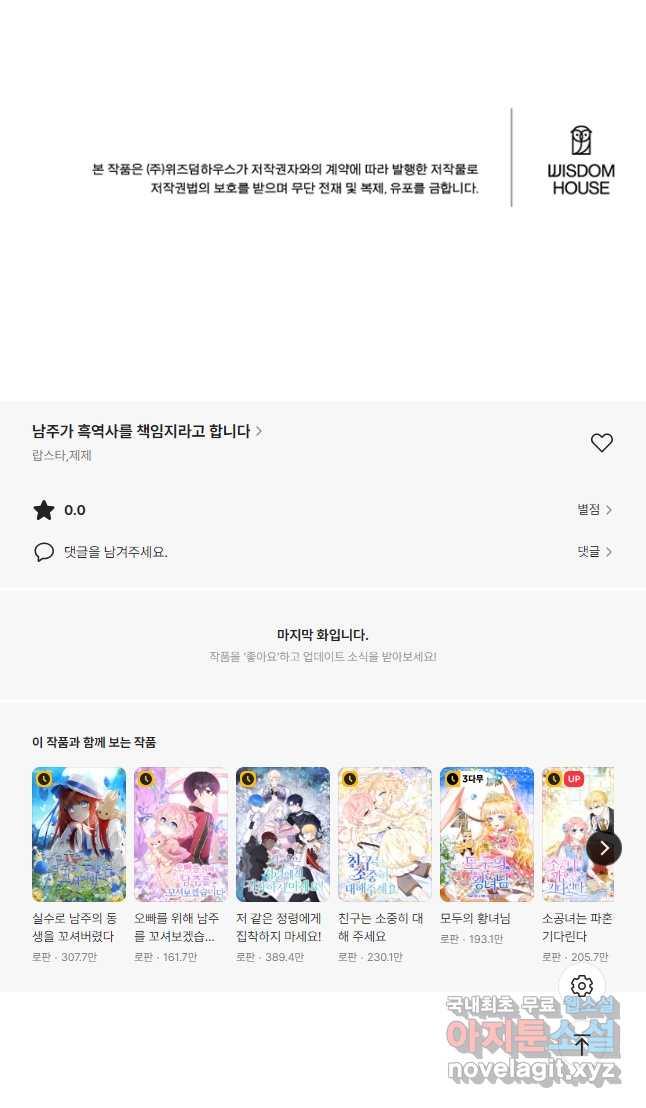
Task: Open 저 같은 정령에게 집착하지 마세요!
Action: (x=283, y=835)
